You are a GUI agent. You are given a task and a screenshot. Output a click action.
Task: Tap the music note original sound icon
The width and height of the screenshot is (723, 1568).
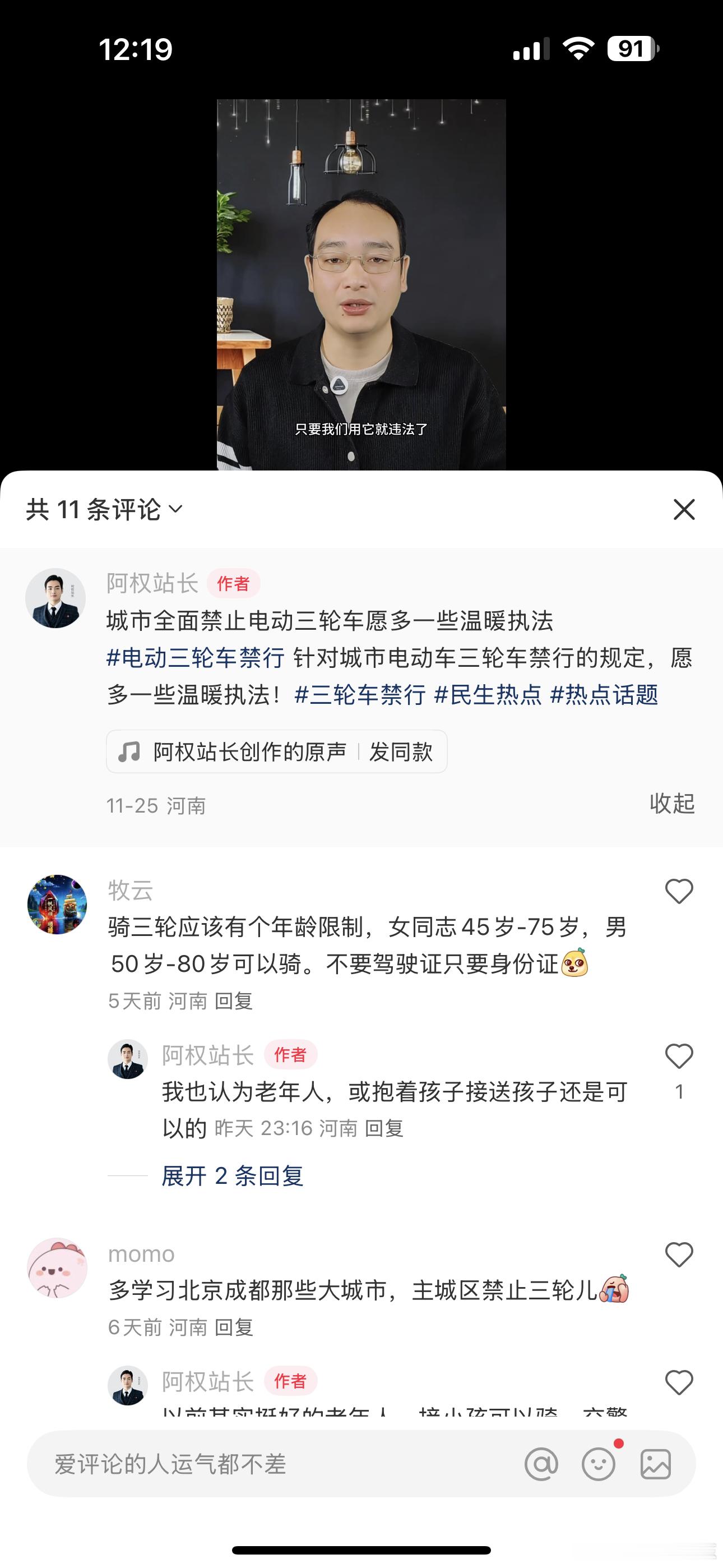point(129,751)
